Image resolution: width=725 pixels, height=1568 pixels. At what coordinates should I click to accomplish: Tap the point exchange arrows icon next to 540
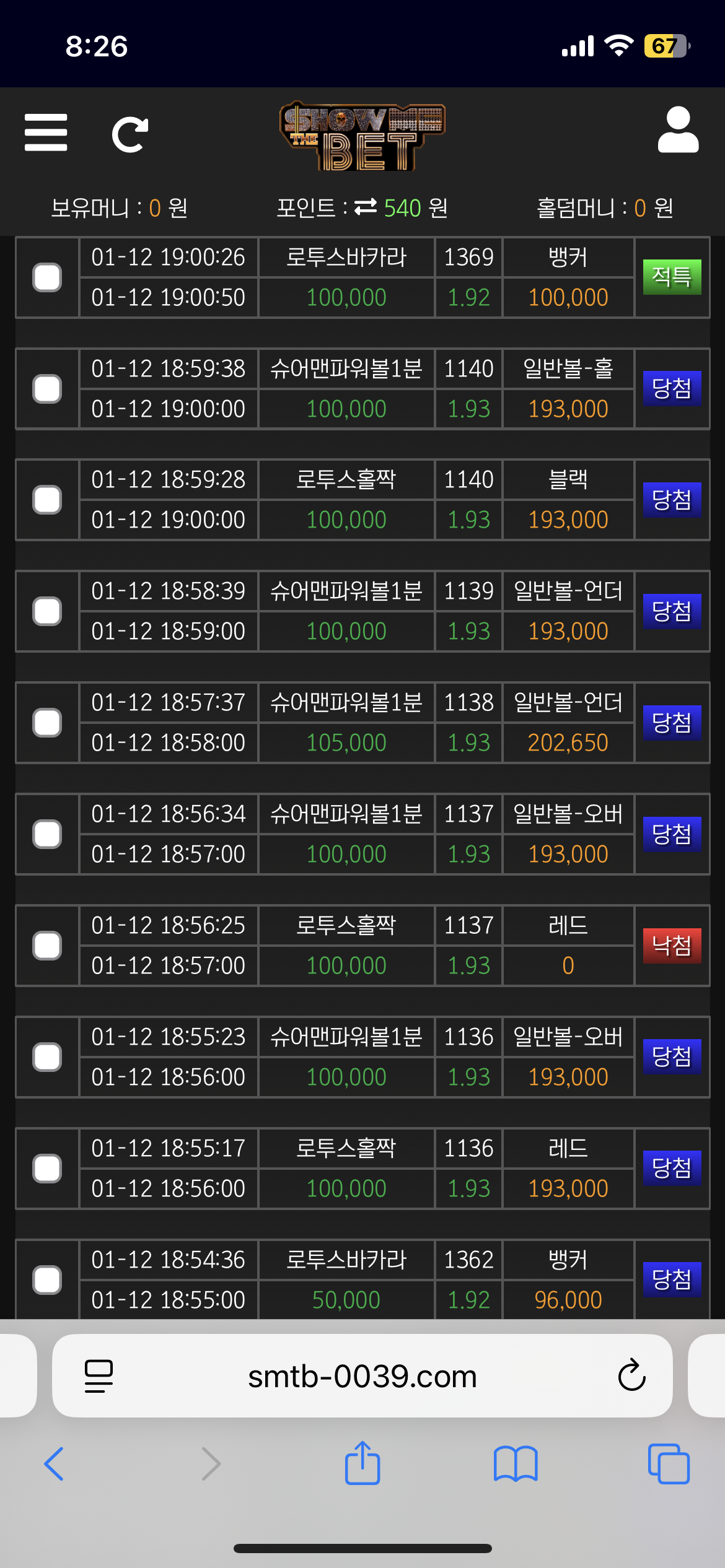pos(366,209)
